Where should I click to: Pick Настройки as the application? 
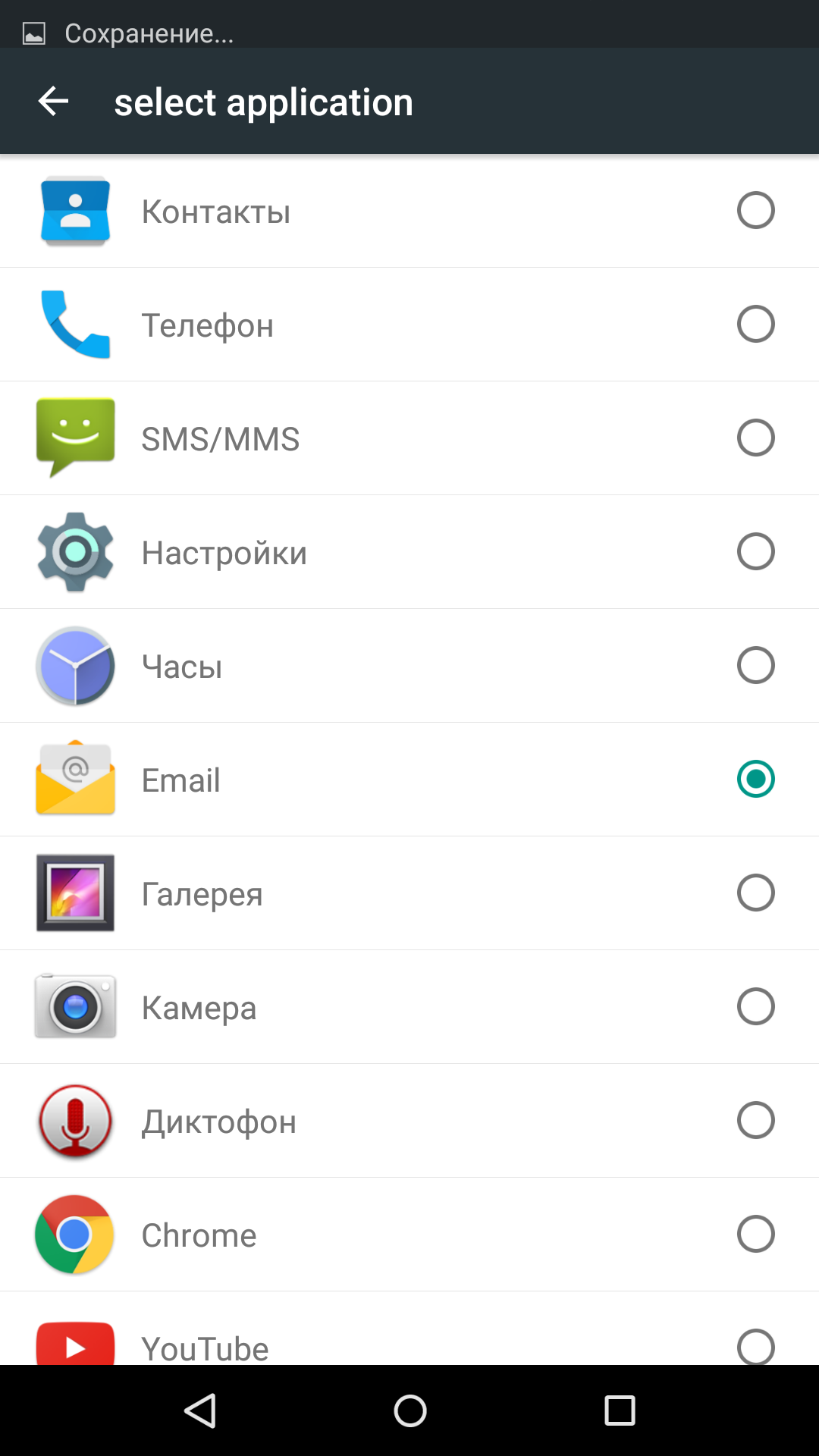(409, 552)
